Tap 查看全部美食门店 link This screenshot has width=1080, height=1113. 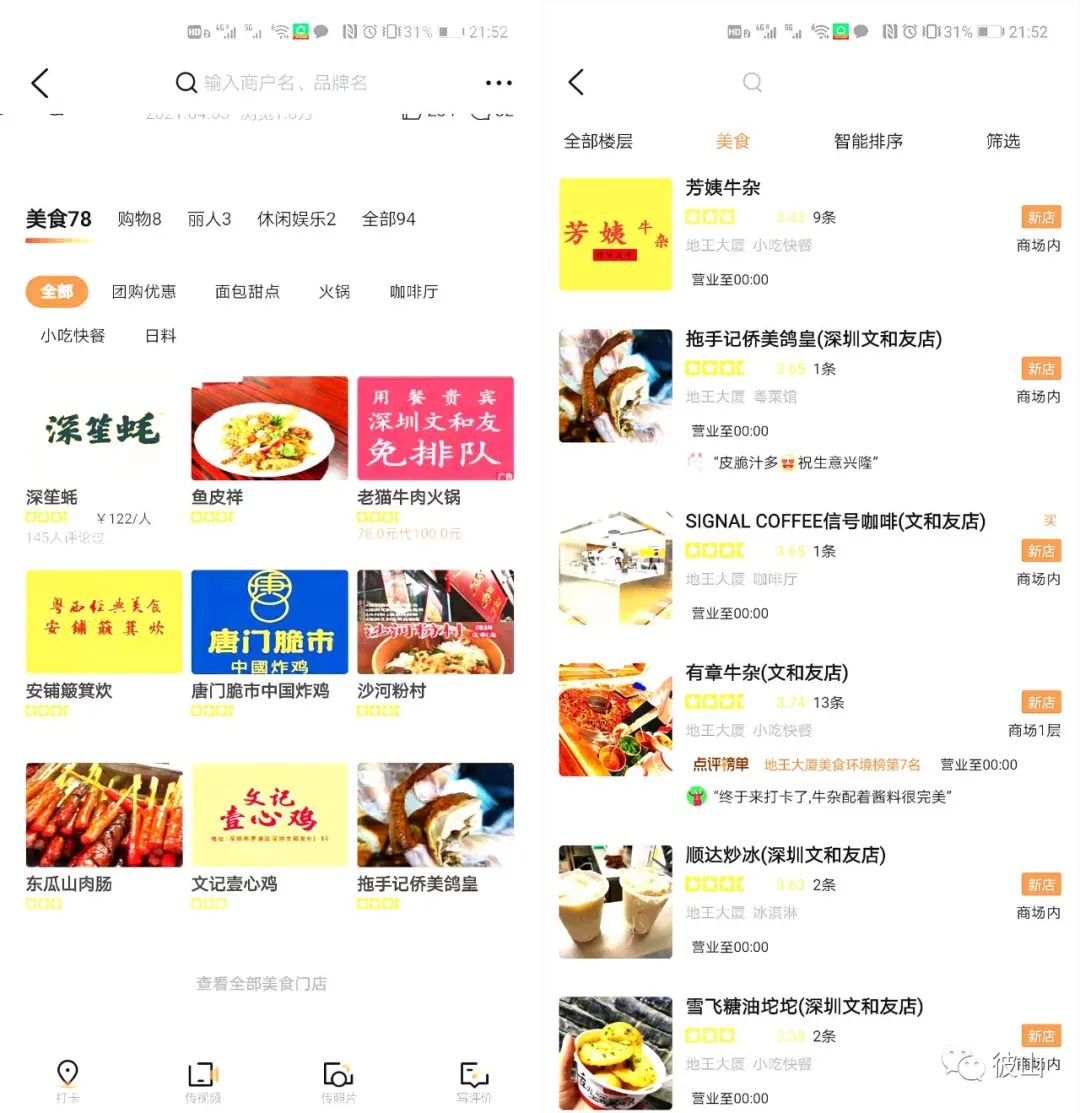click(x=262, y=984)
